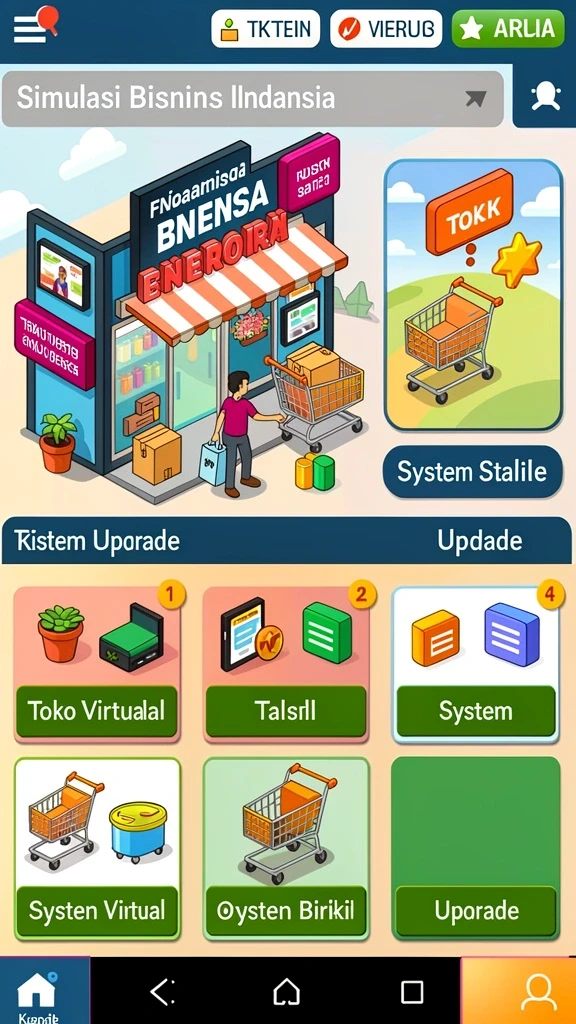Open the Systen Virtual card
This screenshot has height=1024, width=576.
click(x=97, y=849)
